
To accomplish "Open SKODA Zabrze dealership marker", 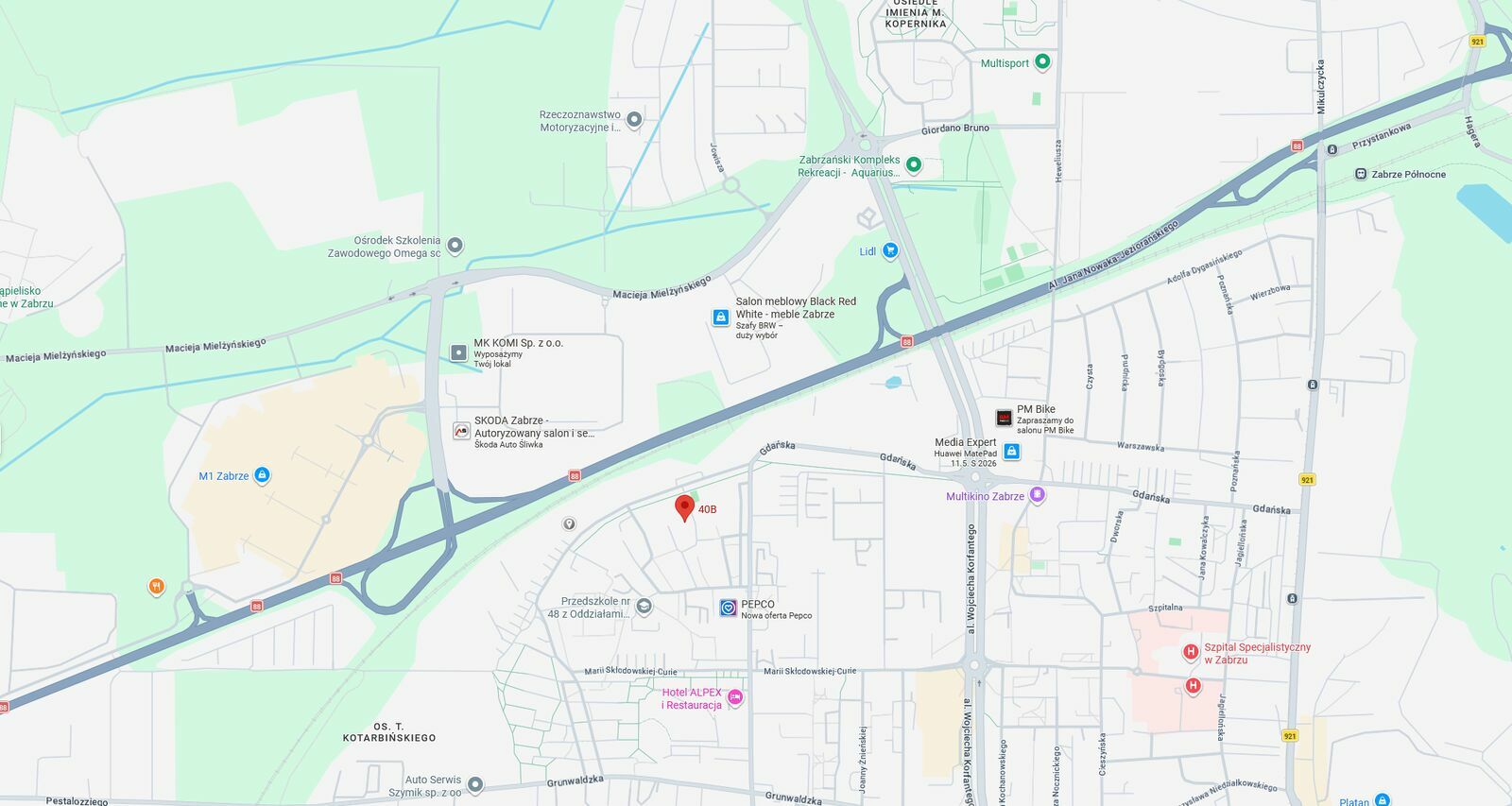I will (460, 431).
